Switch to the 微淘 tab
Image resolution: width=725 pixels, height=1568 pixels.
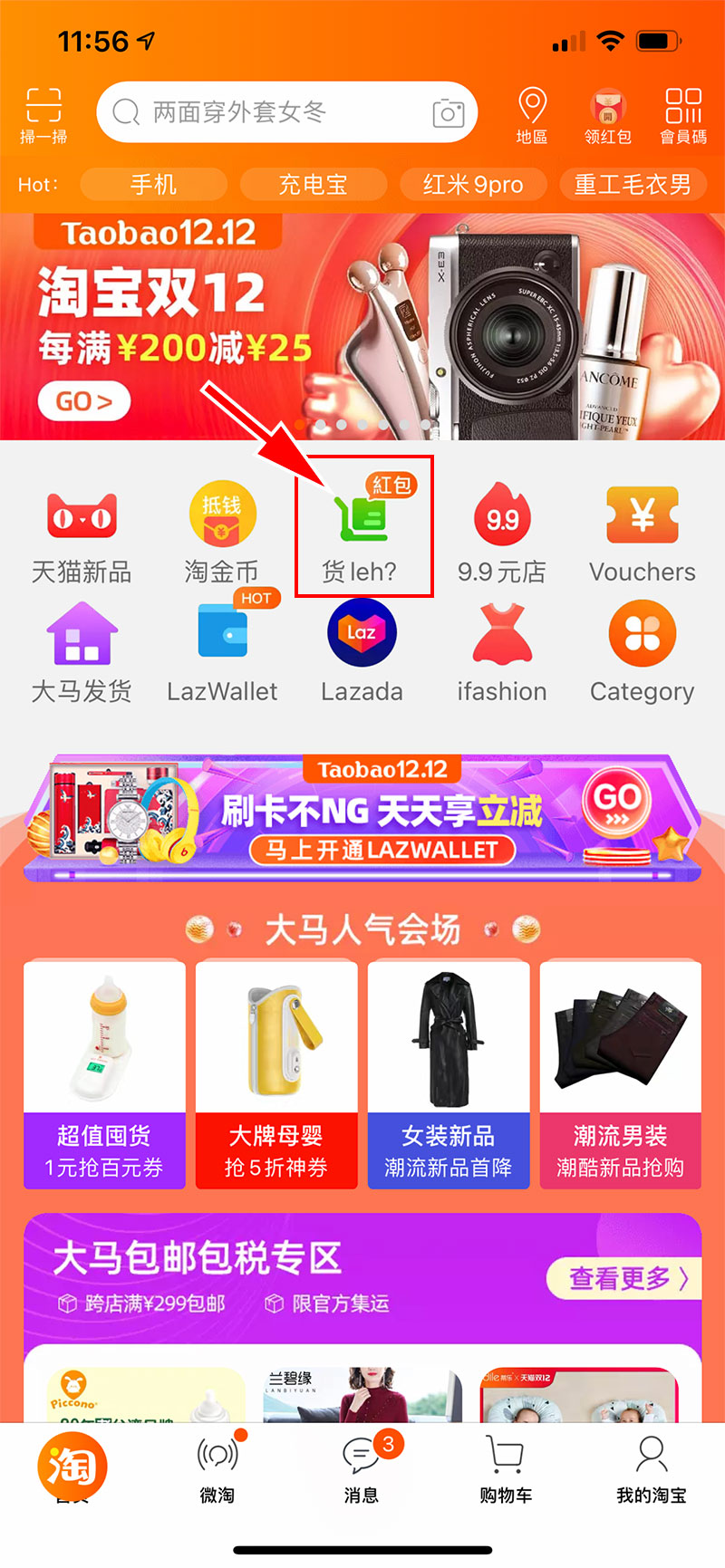point(217,1469)
